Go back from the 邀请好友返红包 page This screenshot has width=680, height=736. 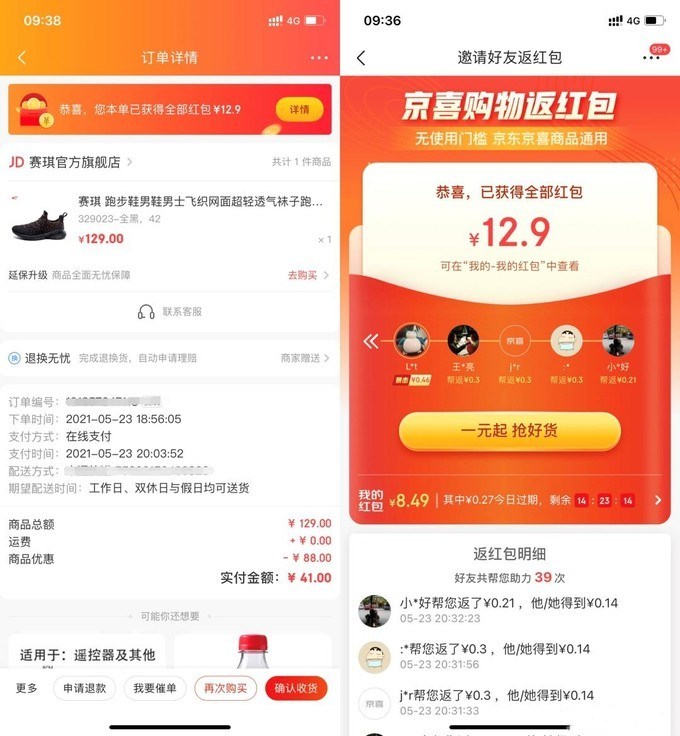tap(361, 58)
